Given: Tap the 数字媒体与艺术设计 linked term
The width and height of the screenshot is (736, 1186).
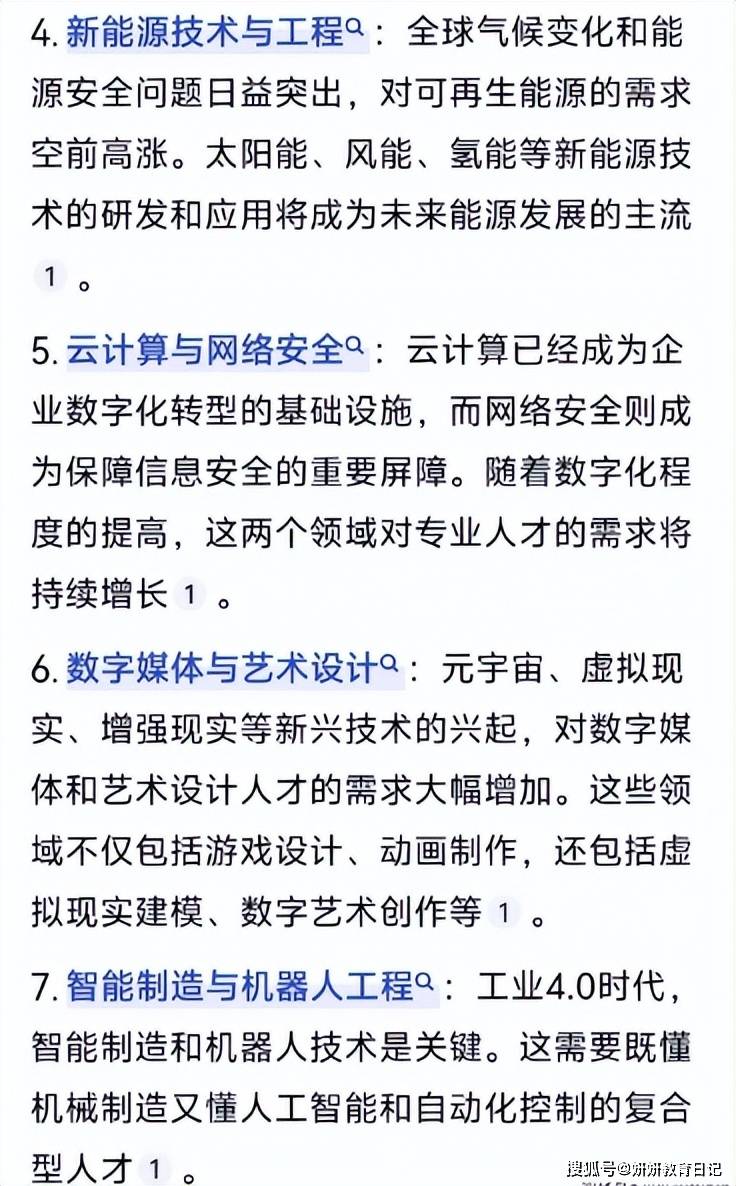Looking at the screenshot, I should pos(233,669).
